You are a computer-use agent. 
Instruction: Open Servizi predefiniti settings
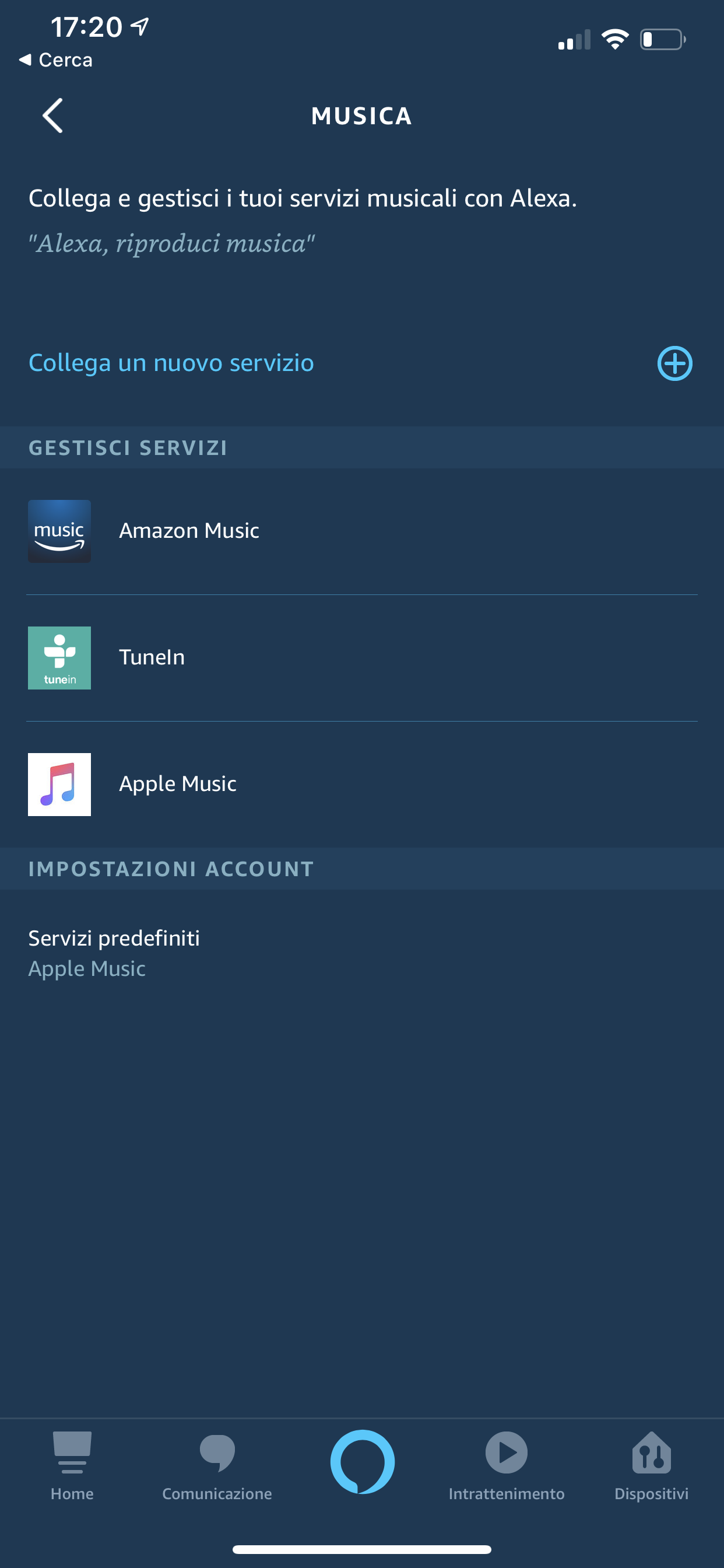(x=362, y=953)
